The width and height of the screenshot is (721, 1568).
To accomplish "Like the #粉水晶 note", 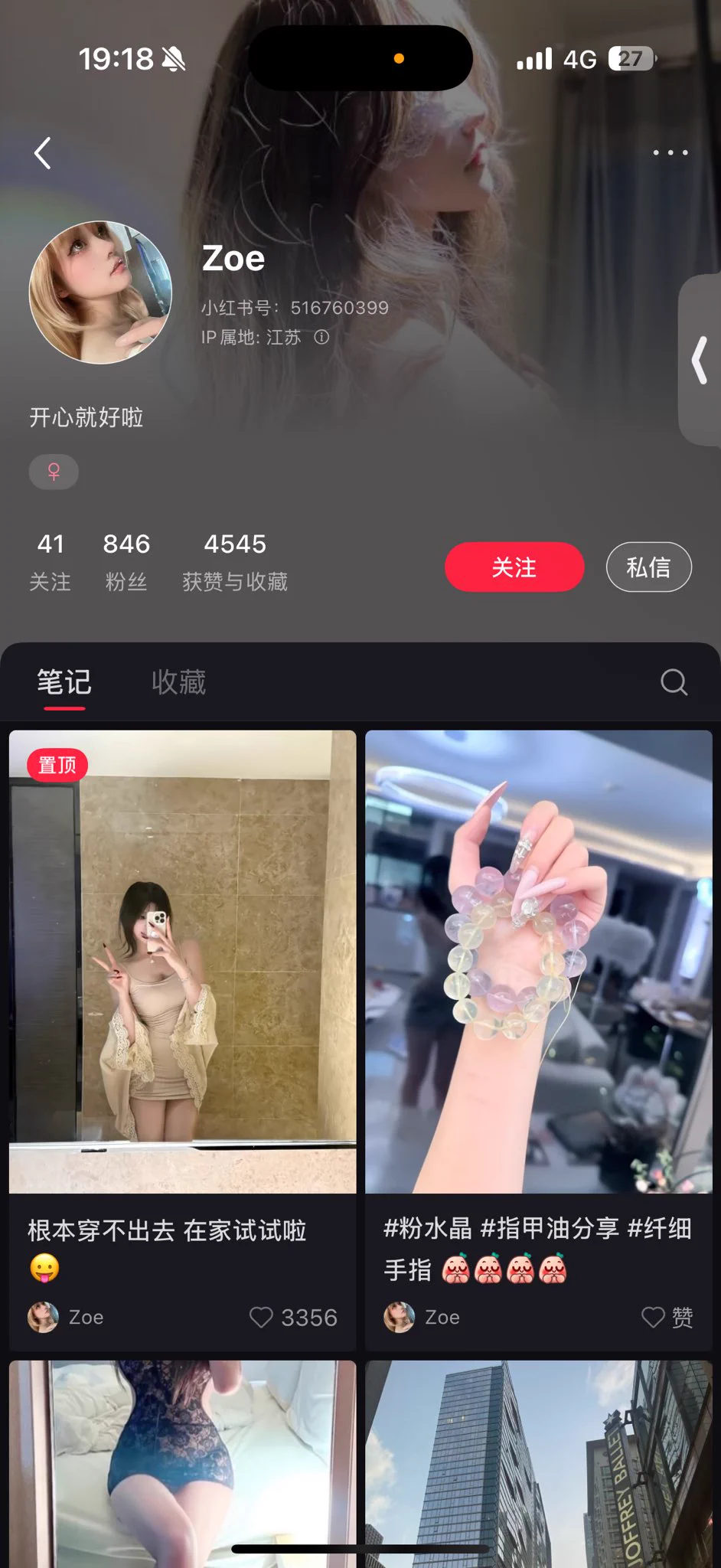I will (653, 1317).
